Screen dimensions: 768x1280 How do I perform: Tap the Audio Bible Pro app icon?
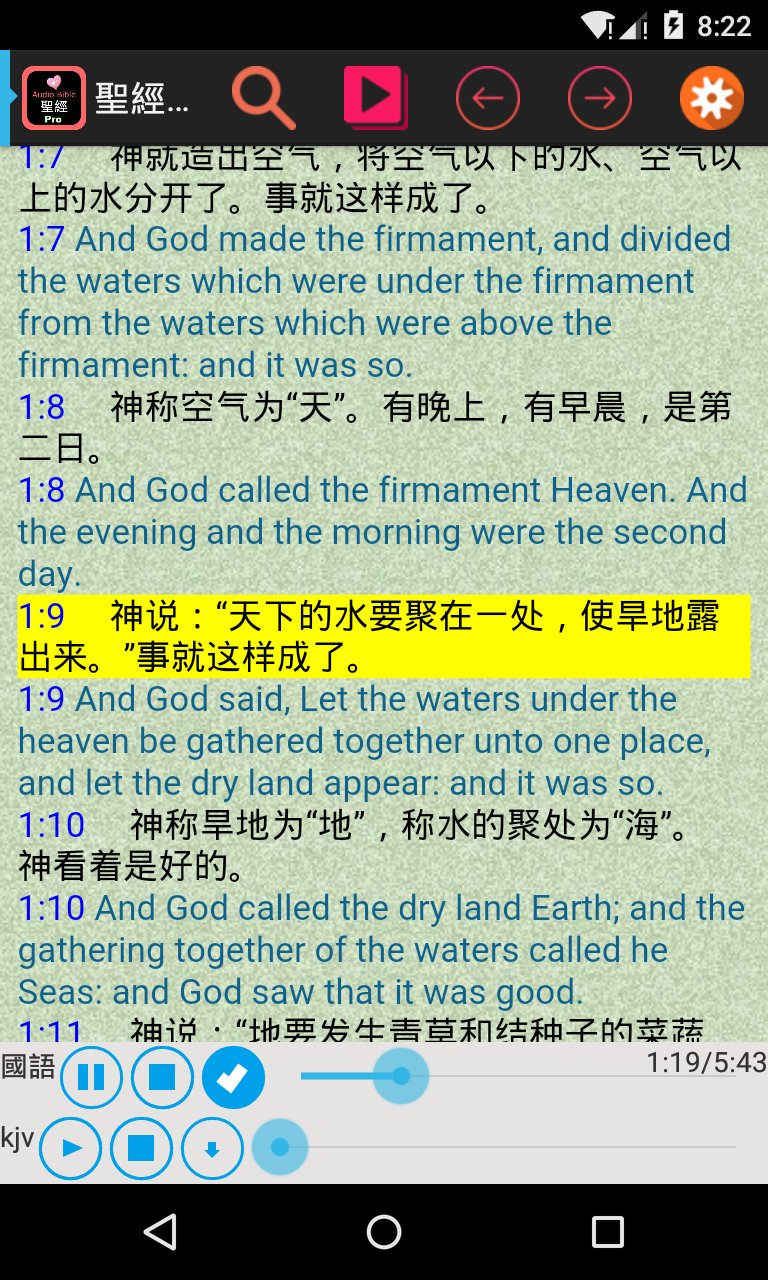tap(54, 98)
